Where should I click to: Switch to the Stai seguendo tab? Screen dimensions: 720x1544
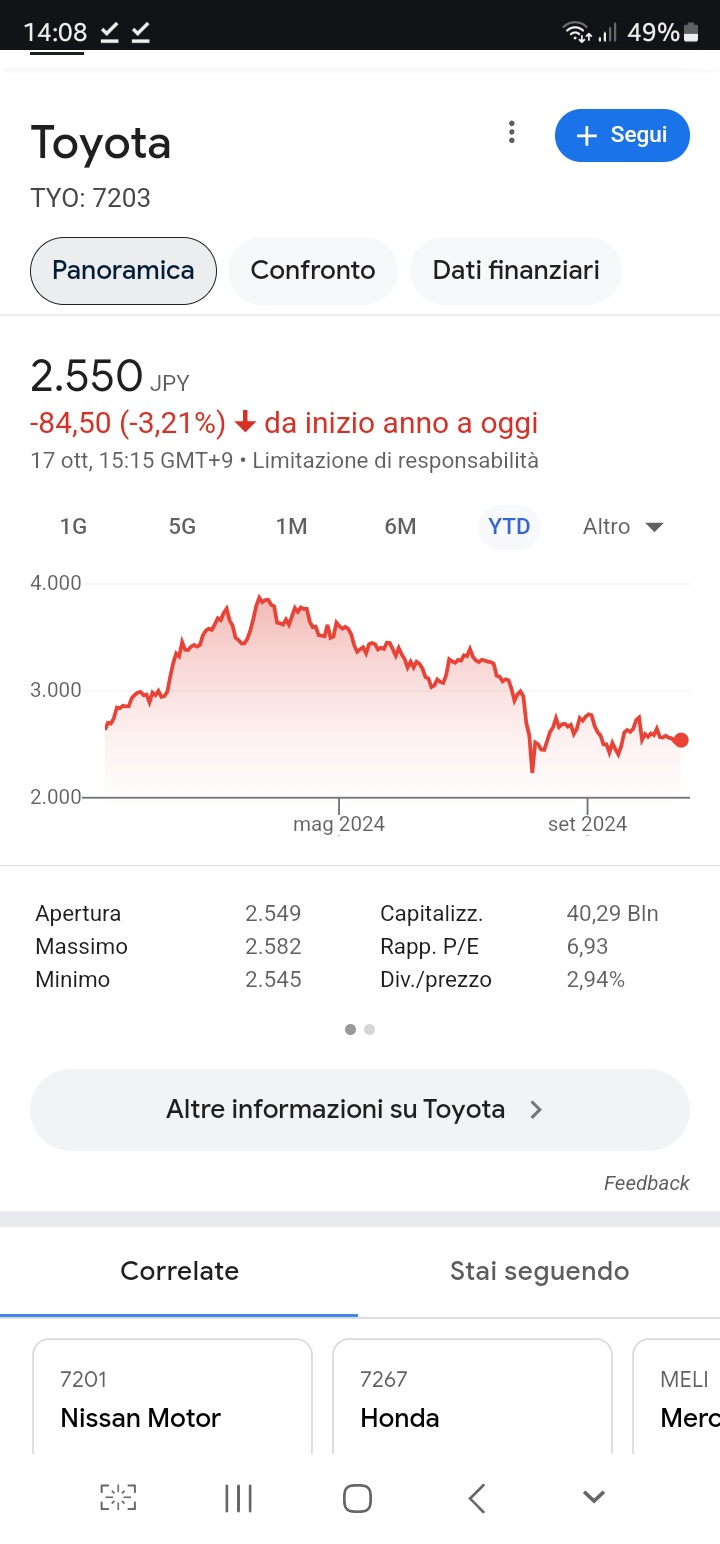[539, 1271]
